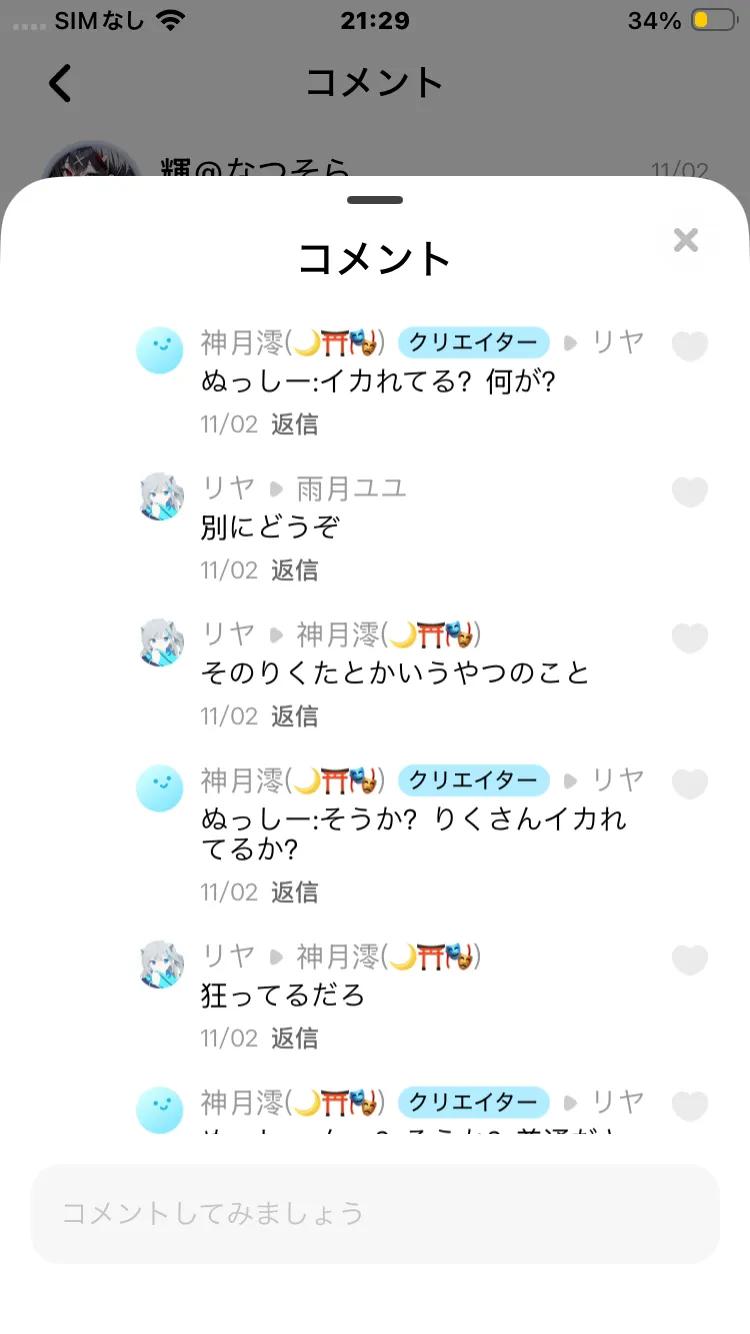Reply to ぬっしー:そうか? りくさんイカれてるか?

[295, 892]
